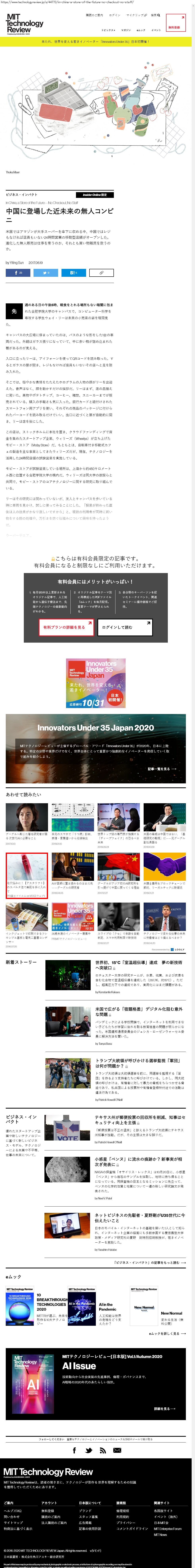Bookmark the article with Hatena B!

coord(74,273)
